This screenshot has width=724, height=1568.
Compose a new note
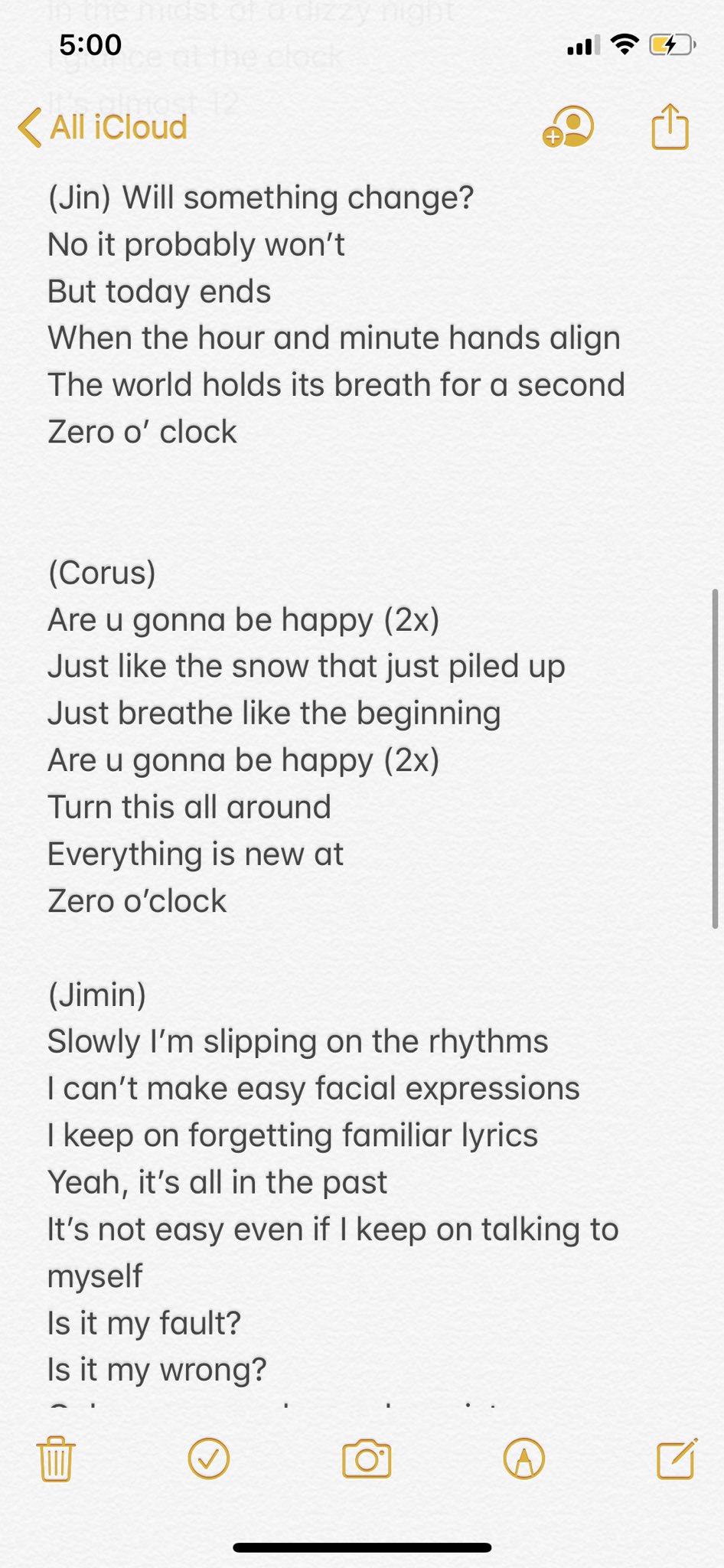tap(677, 1459)
